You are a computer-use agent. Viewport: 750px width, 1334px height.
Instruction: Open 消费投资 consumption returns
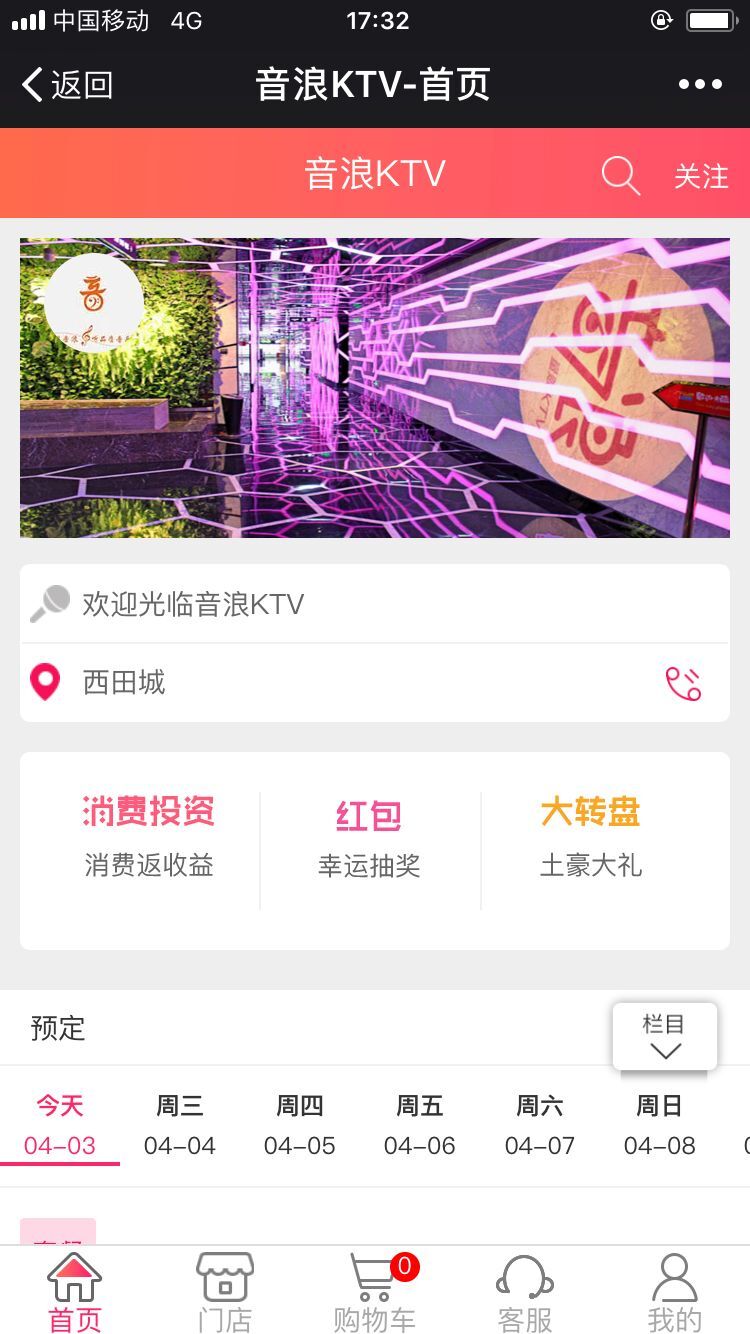click(149, 835)
